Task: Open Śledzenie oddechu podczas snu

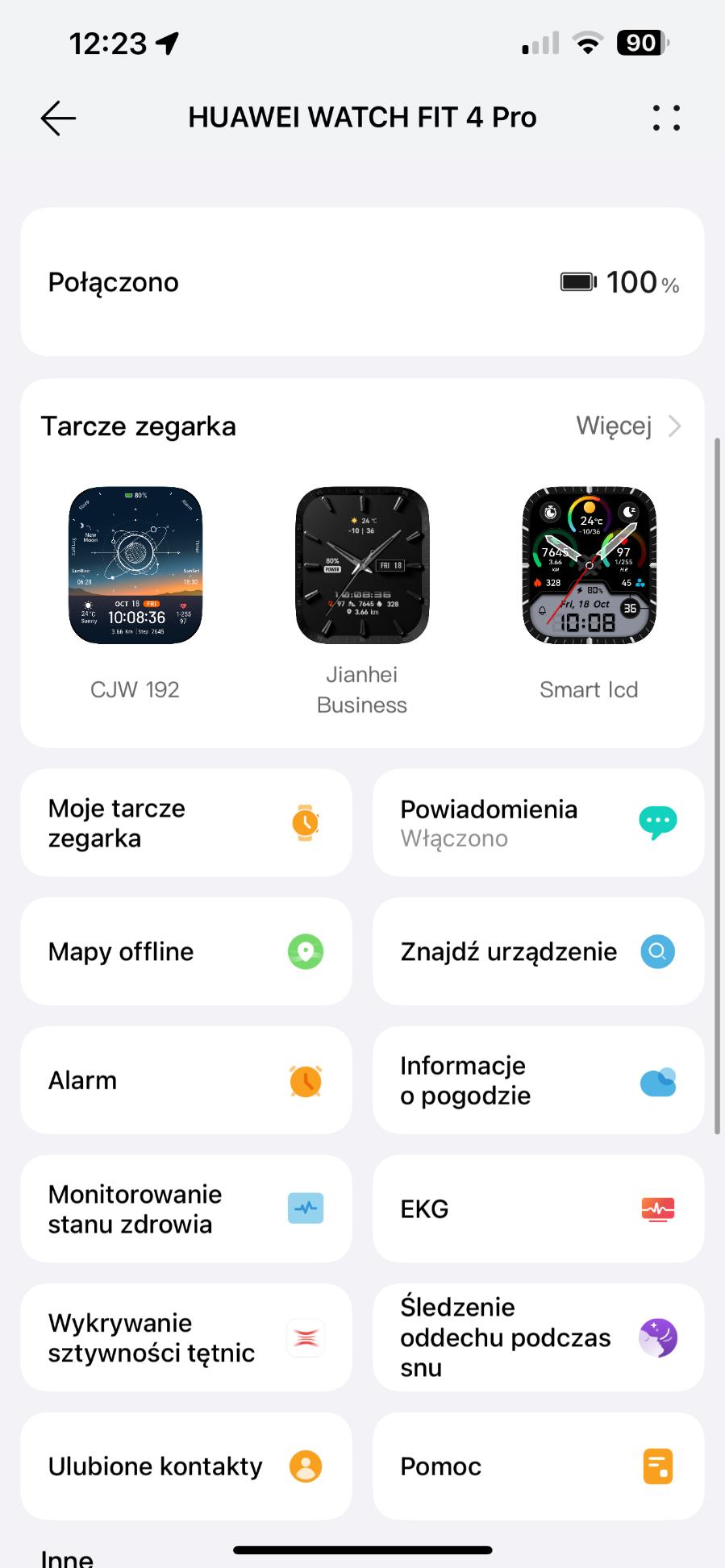Action: tap(538, 1337)
